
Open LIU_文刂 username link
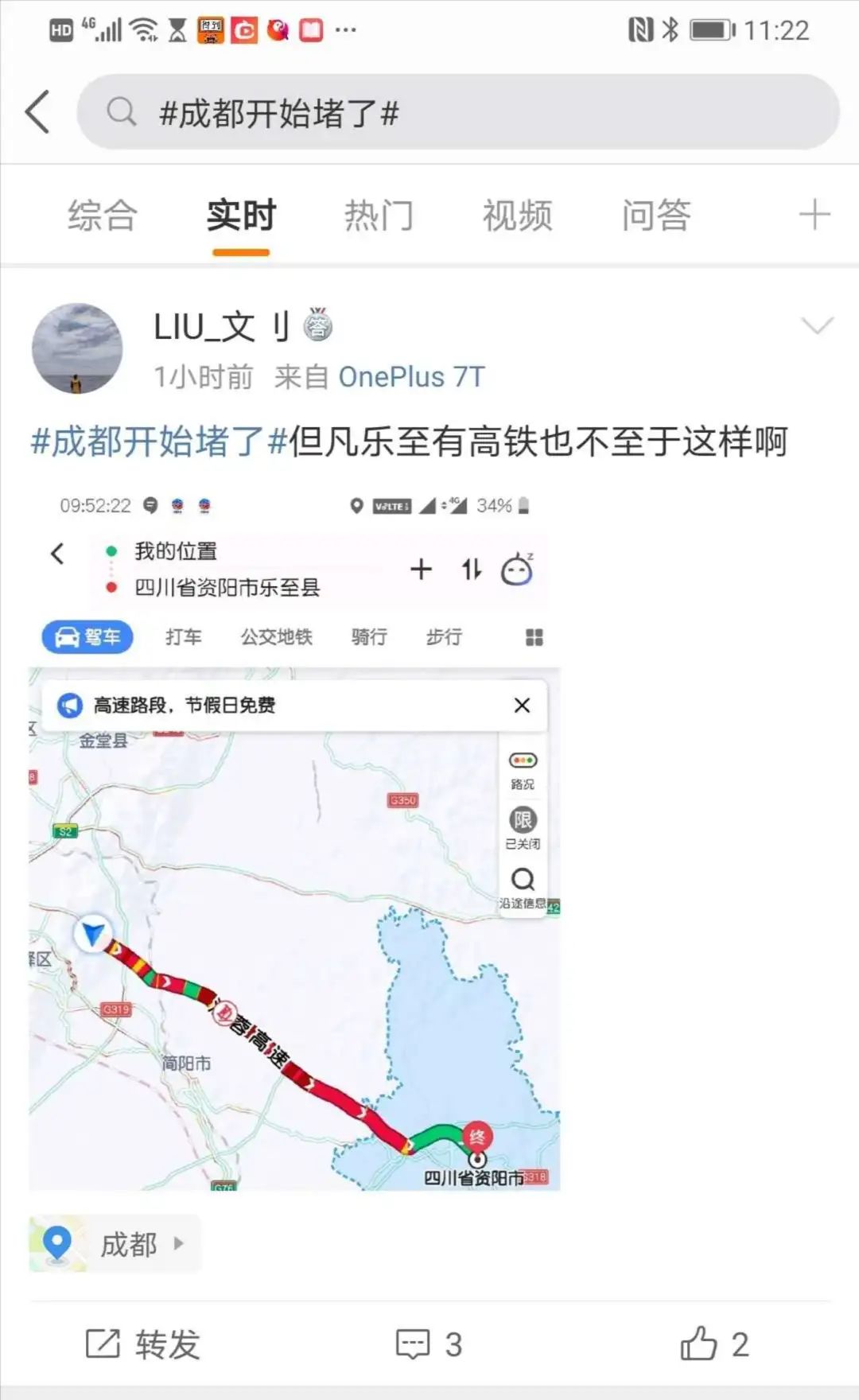point(221,327)
